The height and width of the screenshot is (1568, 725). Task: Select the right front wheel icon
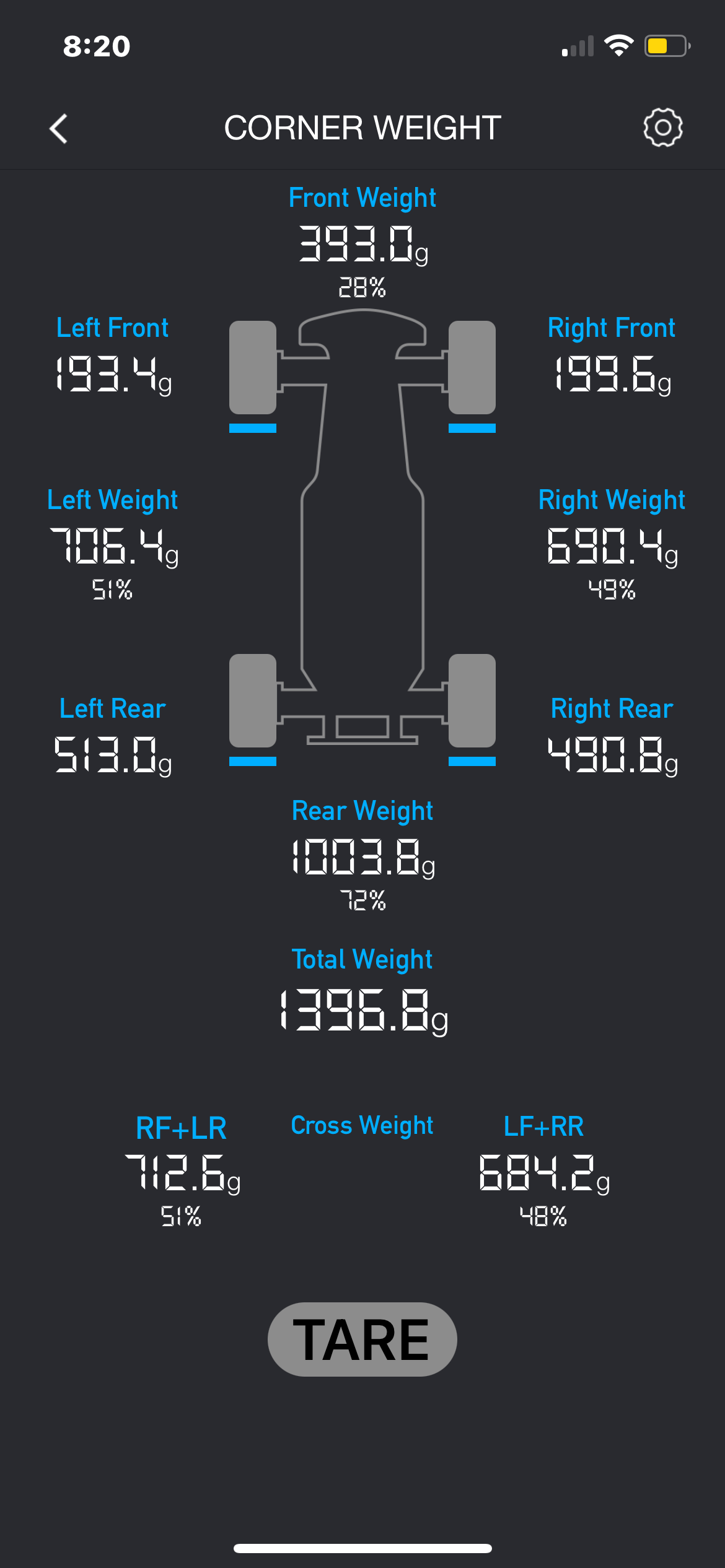tap(471, 368)
